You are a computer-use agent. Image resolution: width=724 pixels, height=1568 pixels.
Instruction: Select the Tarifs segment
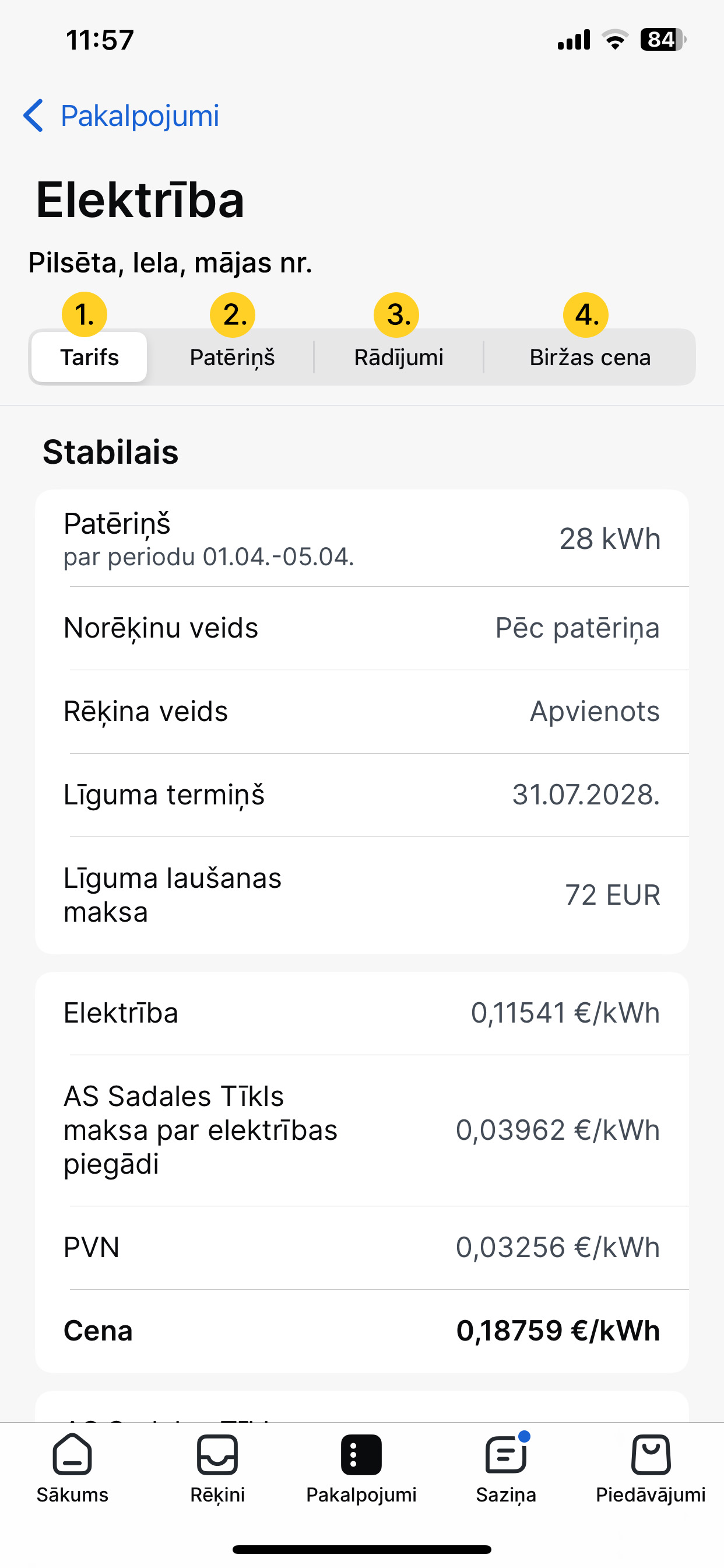pyautogui.click(x=89, y=356)
